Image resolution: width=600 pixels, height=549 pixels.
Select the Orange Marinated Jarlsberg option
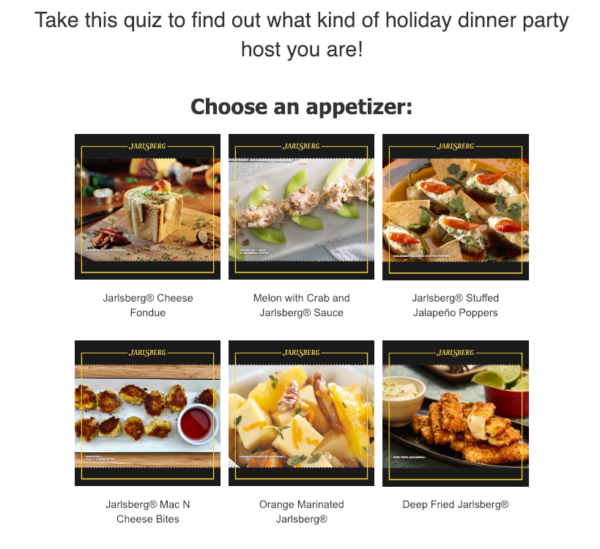click(301, 413)
